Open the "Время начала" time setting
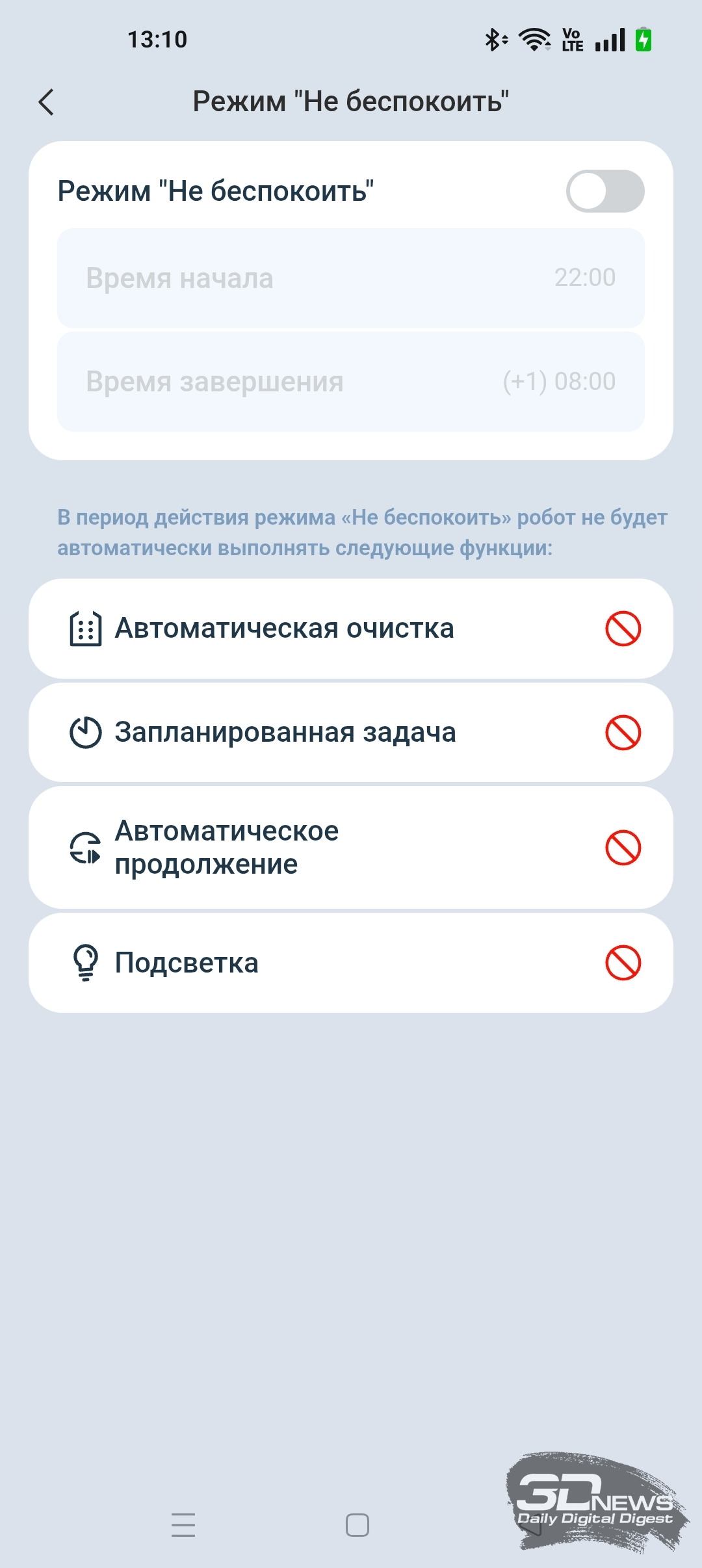The width and height of the screenshot is (702, 1568). (x=351, y=278)
